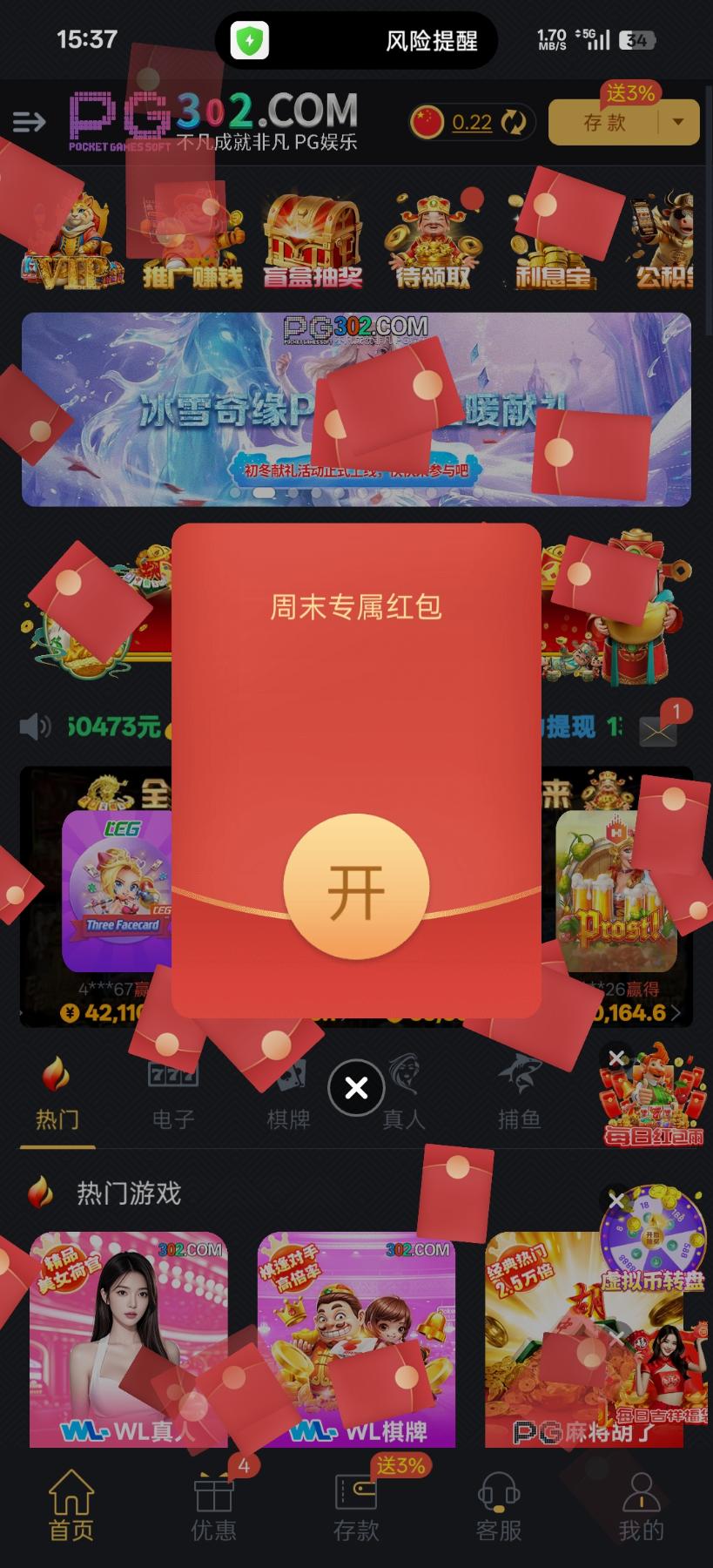Image resolution: width=713 pixels, height=1568 pixels.
Task: Dismiss the 每日红包雨 floating widget
Action: coord(616,1058)
